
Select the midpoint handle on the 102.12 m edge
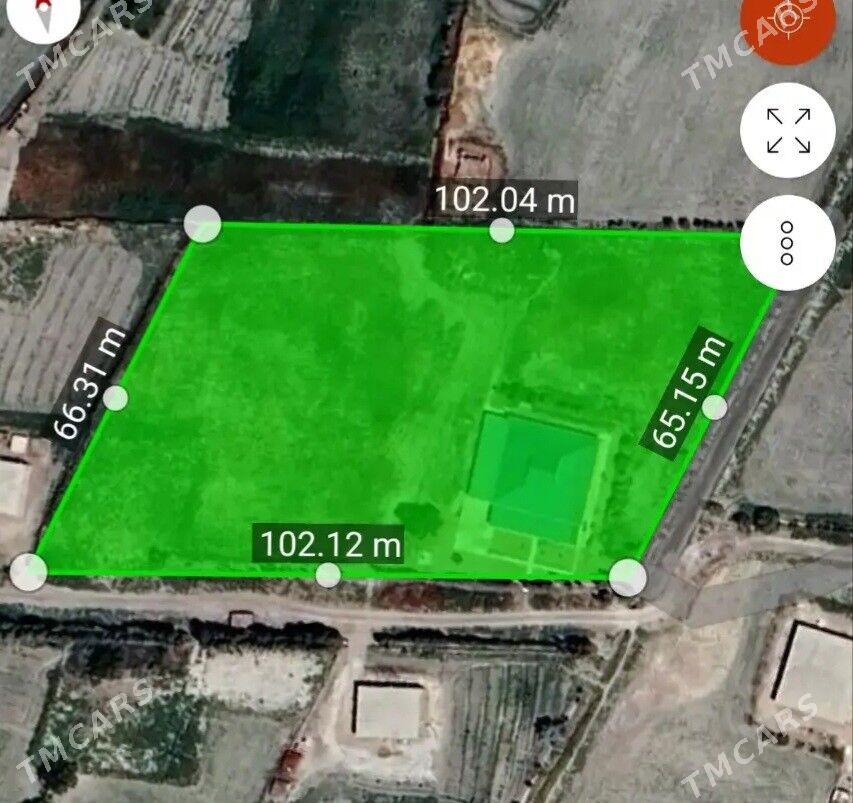[x=328, y=575]
